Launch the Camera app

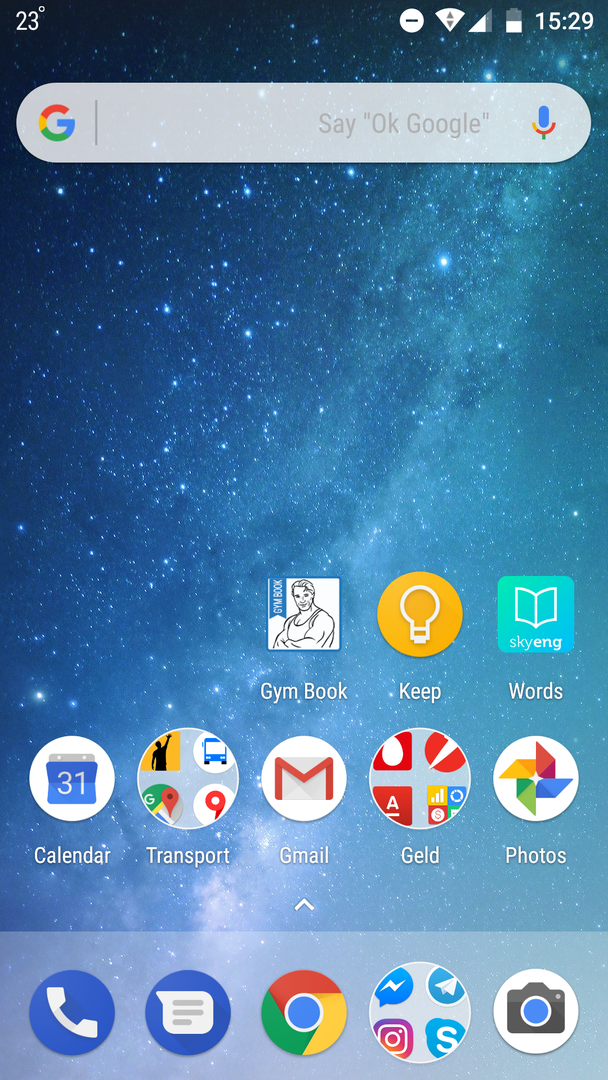(x=536, y=1012)
